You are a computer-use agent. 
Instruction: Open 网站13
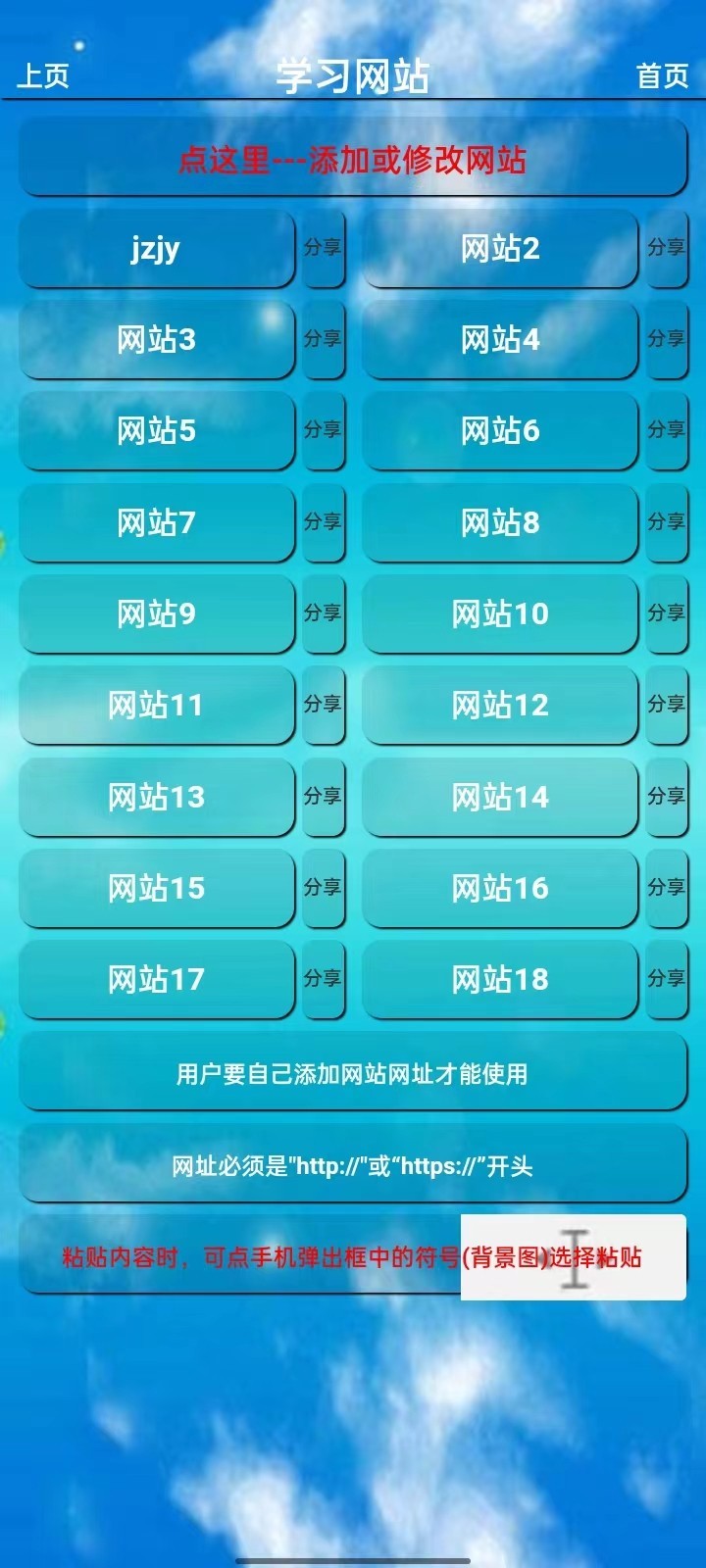[157, 798]
